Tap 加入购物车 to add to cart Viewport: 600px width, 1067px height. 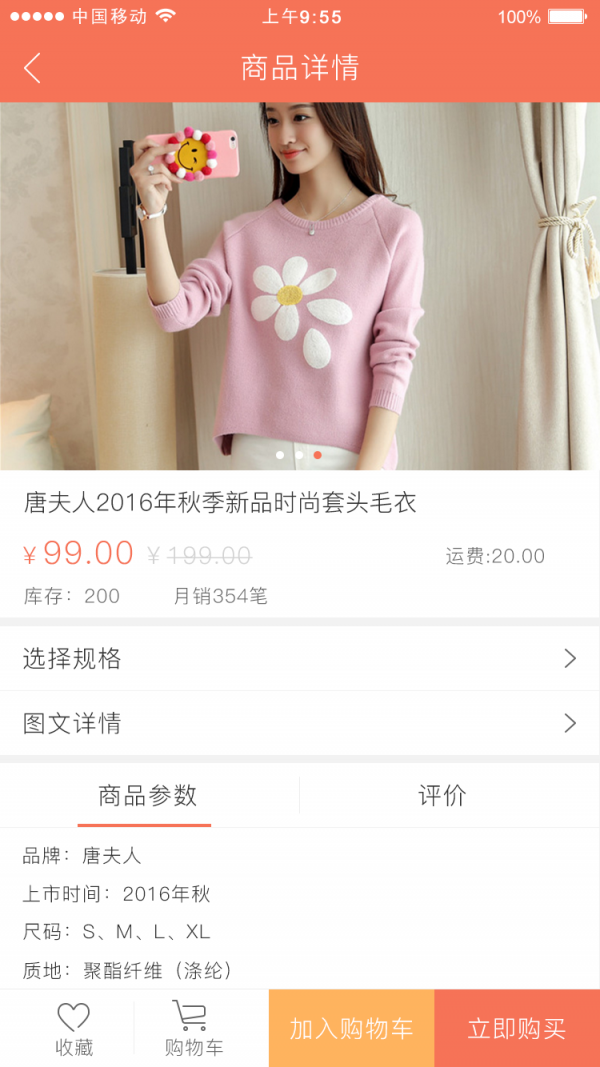pos(351,1028)
